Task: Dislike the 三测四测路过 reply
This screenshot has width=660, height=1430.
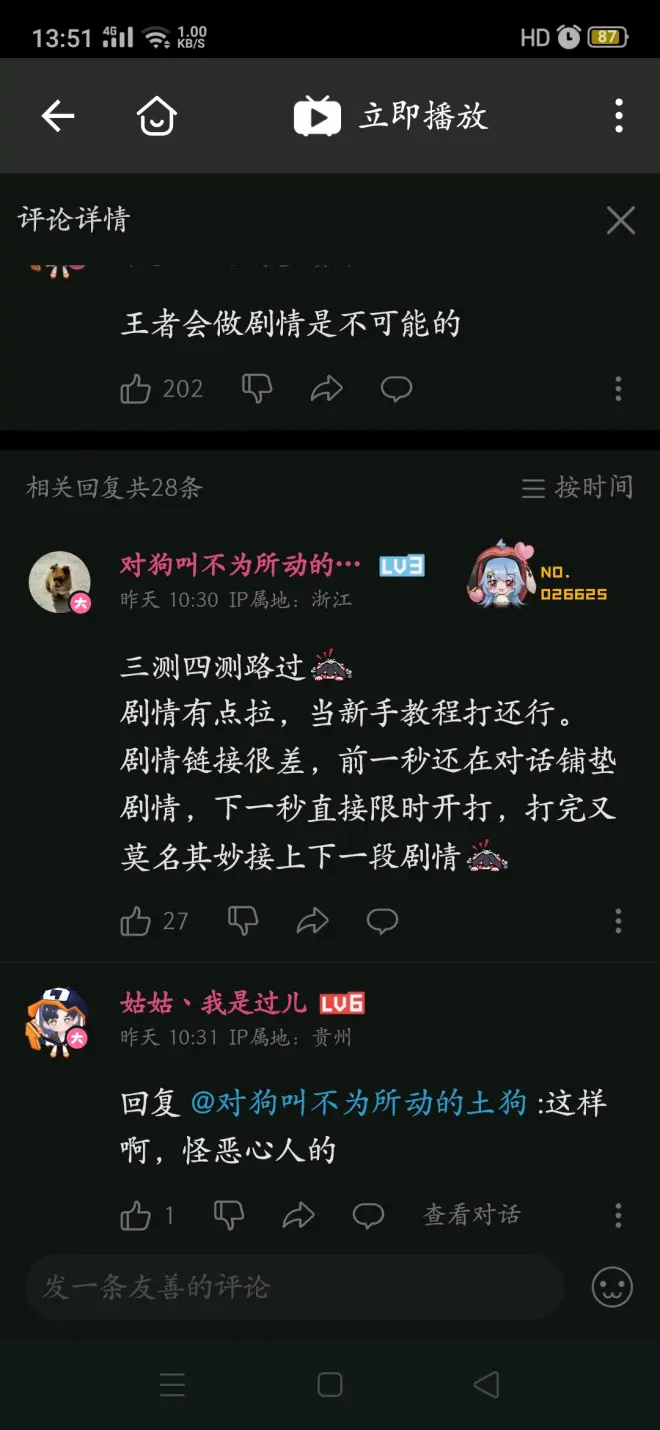Action: click(243, 921)
